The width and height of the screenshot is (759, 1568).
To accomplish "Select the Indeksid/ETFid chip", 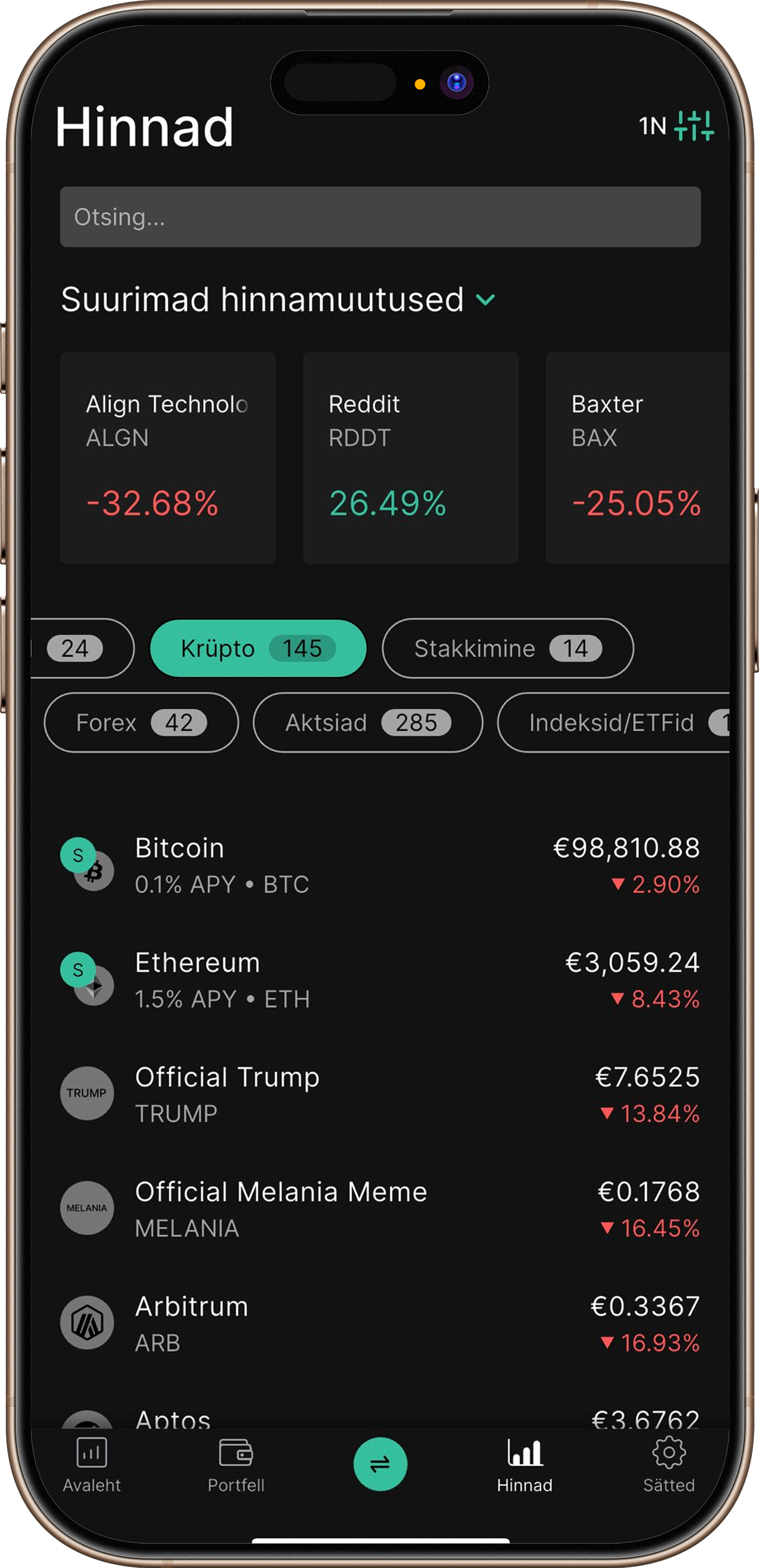I will coord(613,723).
